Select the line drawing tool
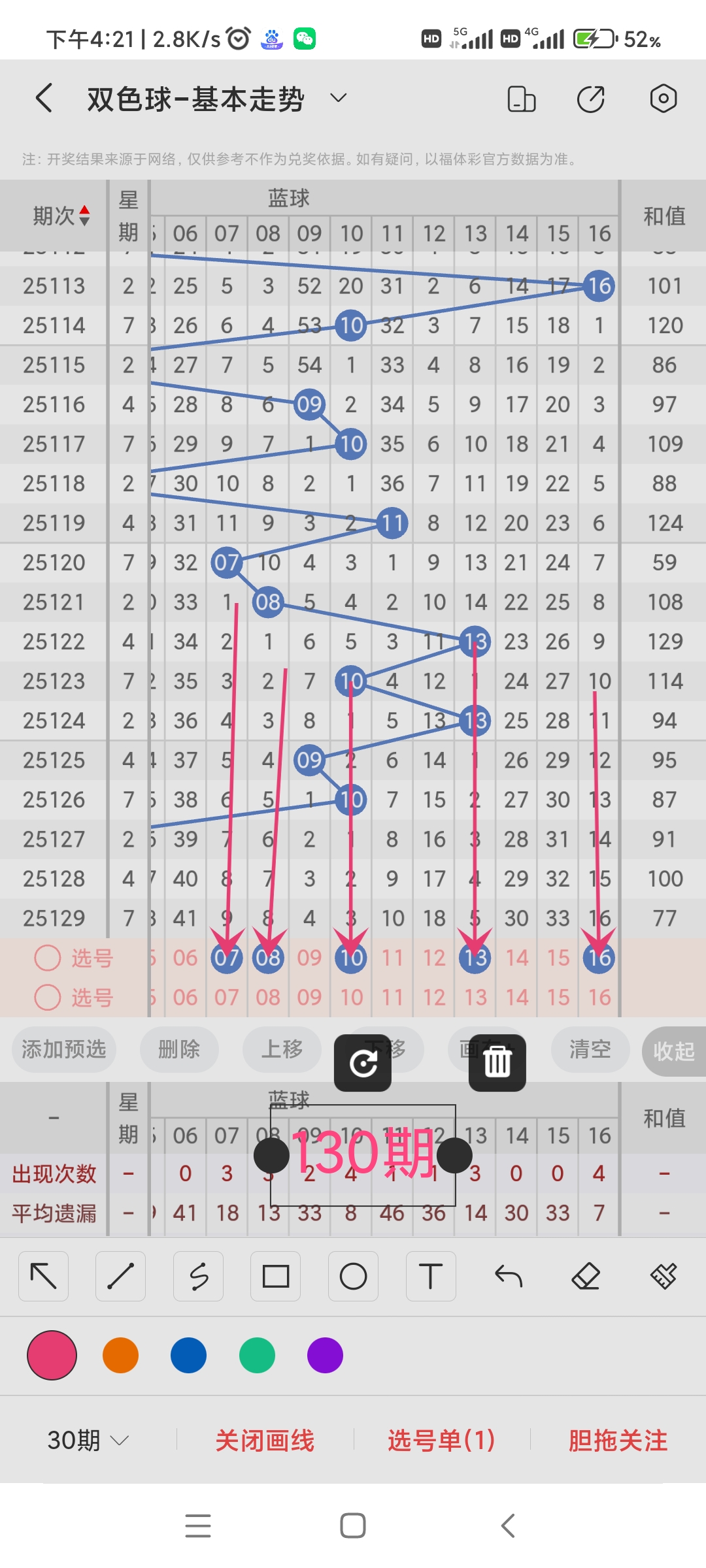Image resolution: width=706 pixels, height=1568 pixels. point(120,1275)
